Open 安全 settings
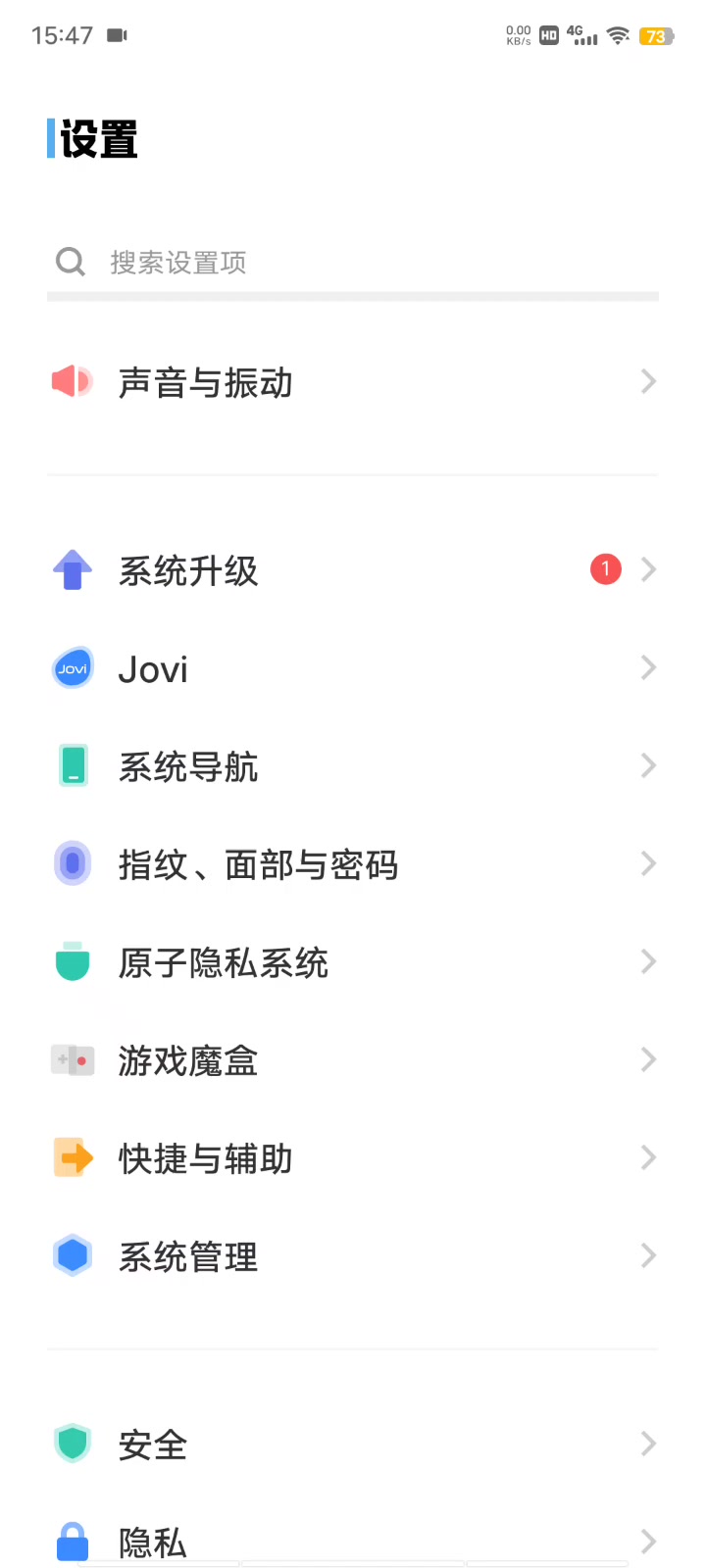 click(x=353, y=1445)
